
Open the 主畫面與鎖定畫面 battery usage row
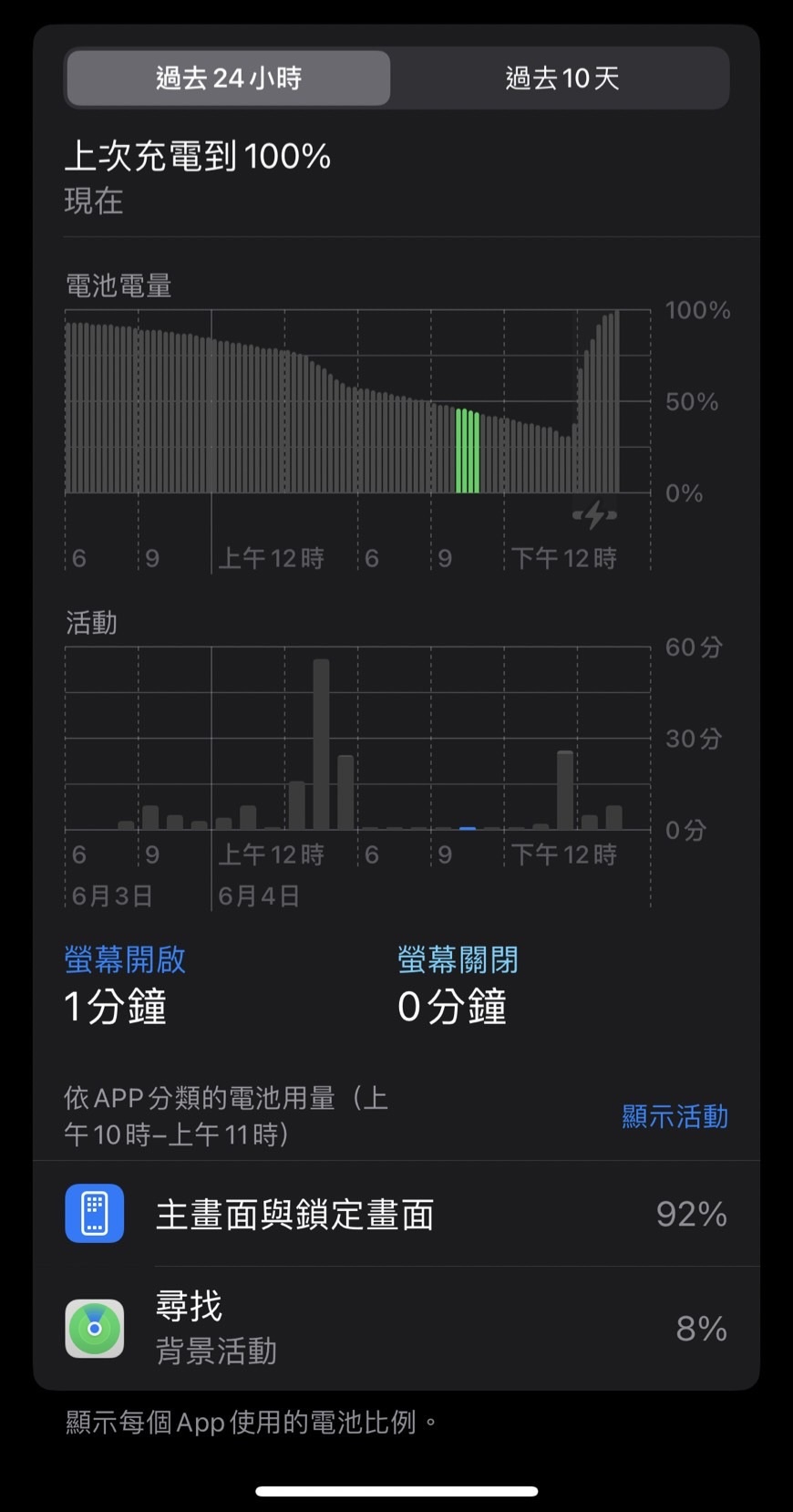coord(396,1214)
